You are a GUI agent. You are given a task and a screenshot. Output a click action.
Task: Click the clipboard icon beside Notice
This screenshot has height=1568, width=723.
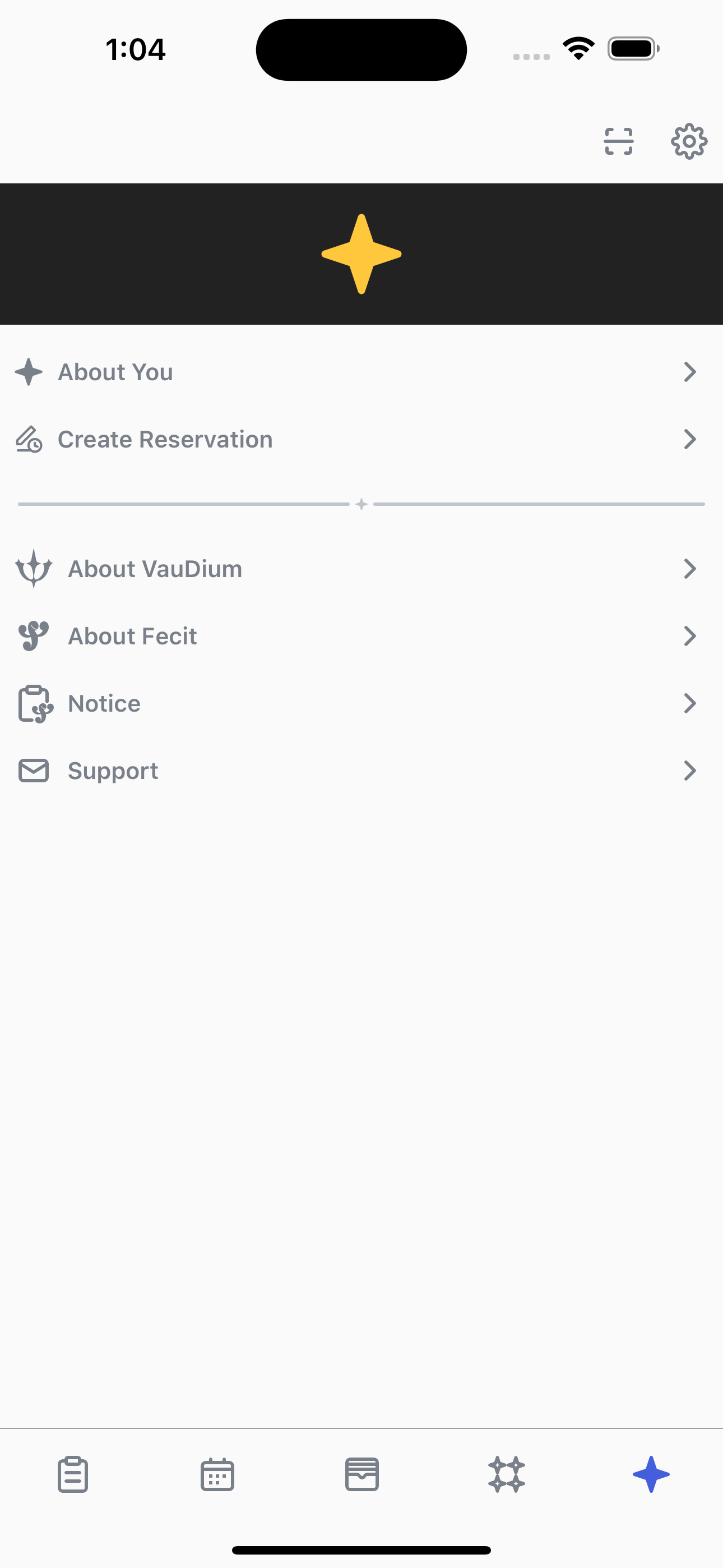pyautogui.click(x=34, y=703)
